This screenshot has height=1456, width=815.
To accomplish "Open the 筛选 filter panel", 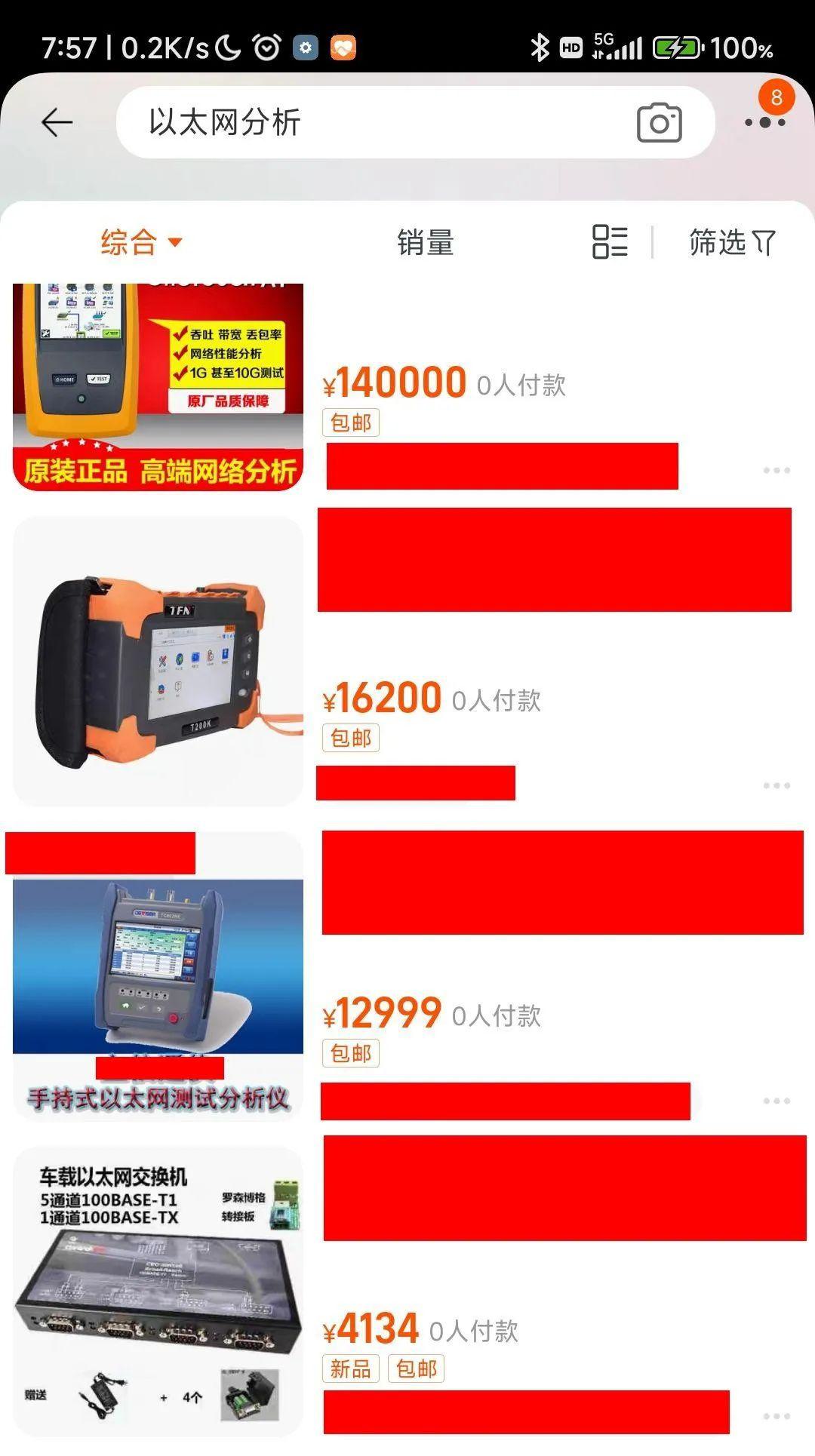I will 731,242.
